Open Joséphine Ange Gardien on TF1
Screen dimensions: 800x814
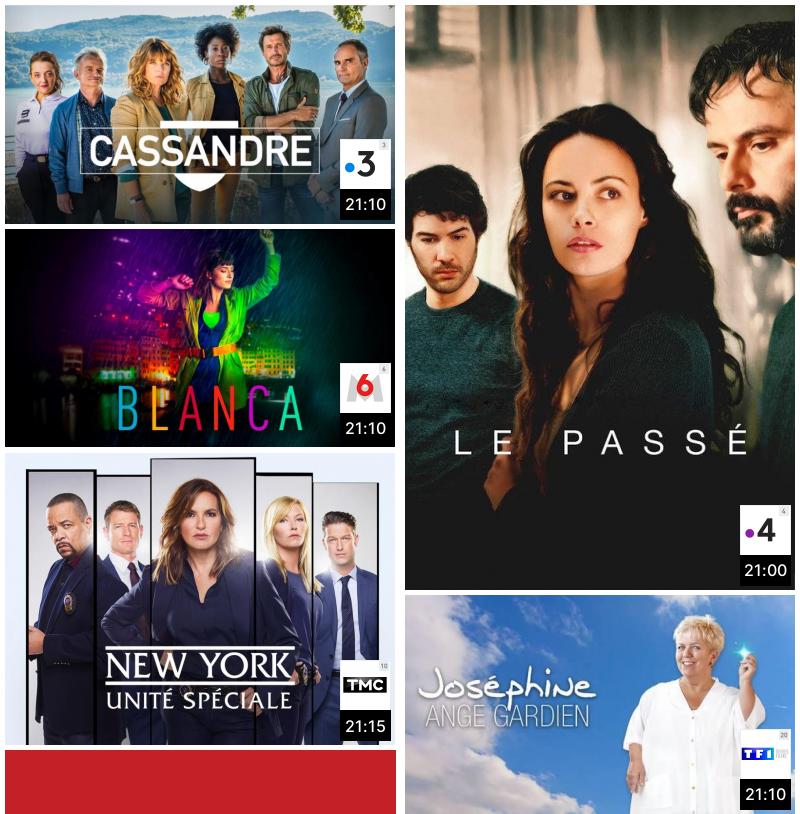[600, 704]
